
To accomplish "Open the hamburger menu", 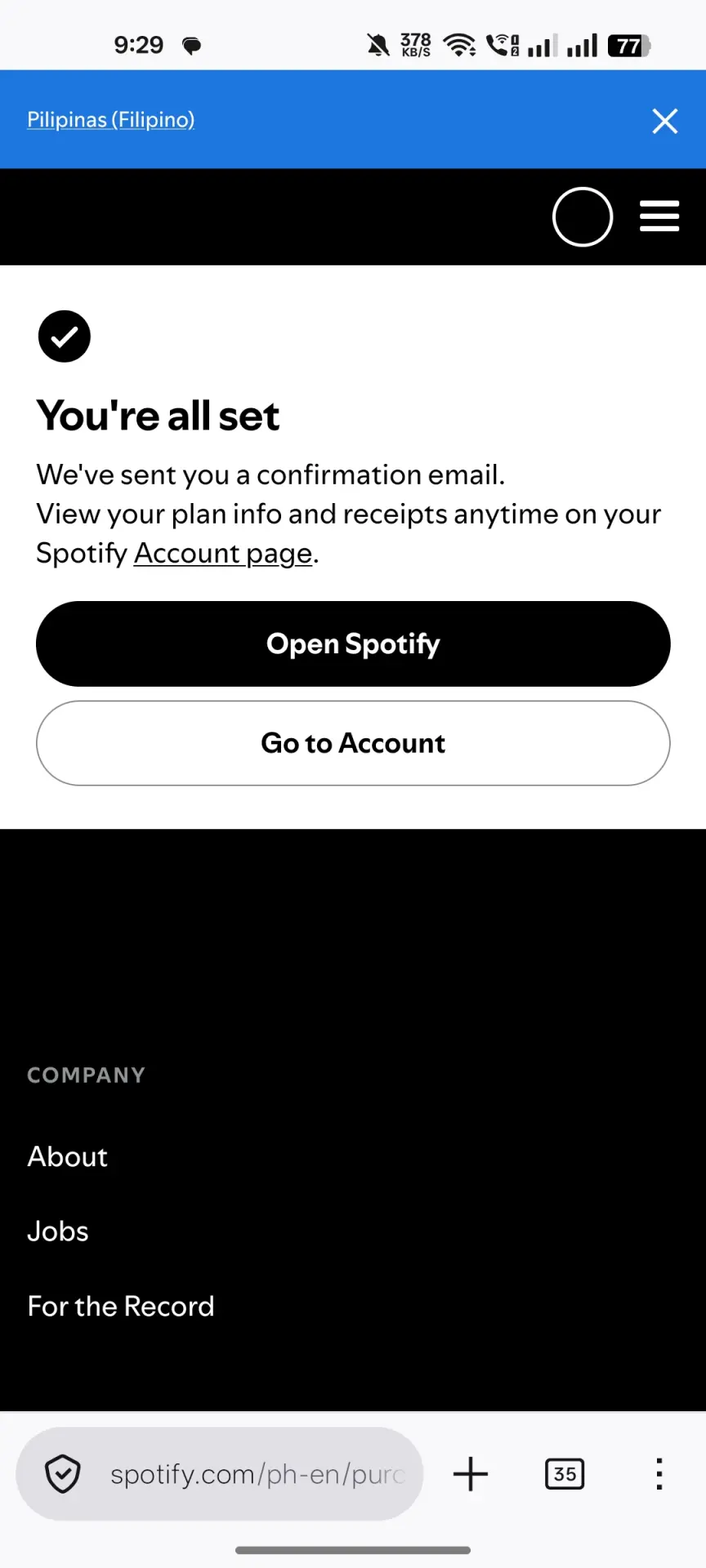I will coord(659,216).
